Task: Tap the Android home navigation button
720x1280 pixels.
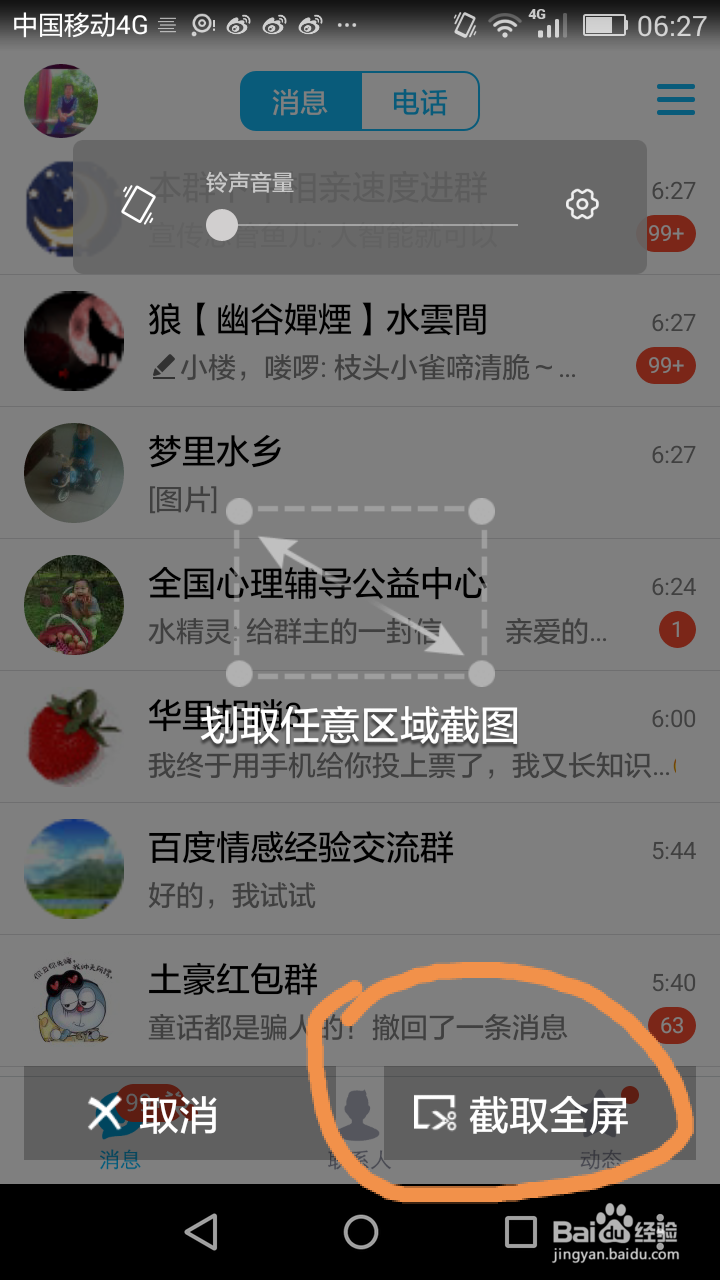Action: coord(360,1234)
